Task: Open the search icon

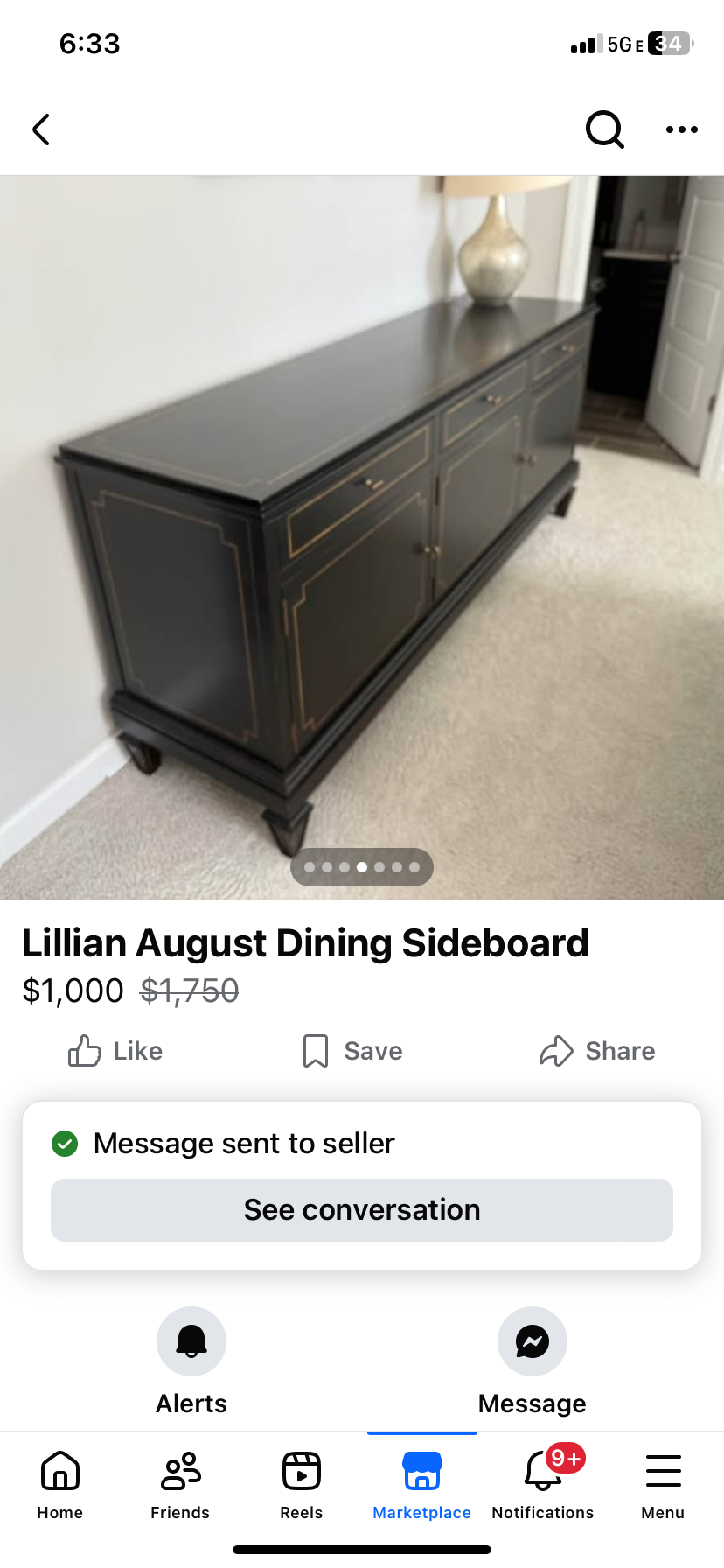Action: (604, 129)
